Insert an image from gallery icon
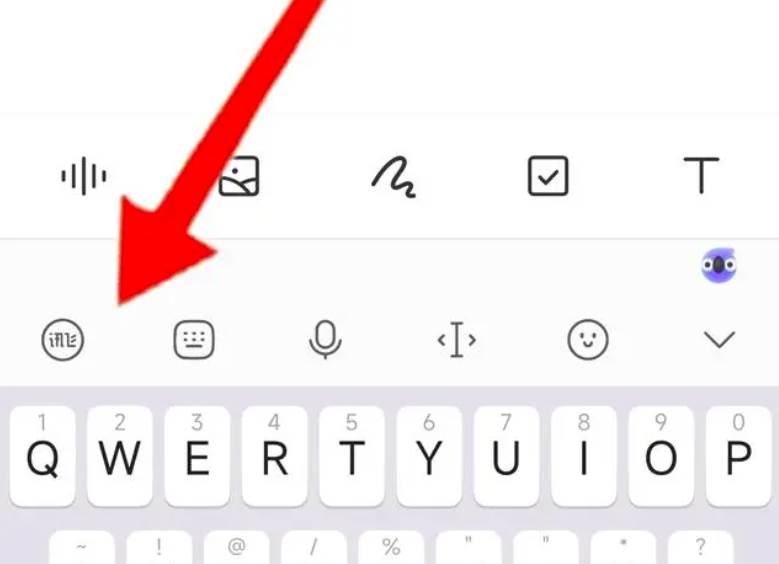This screenshot has width=779, height=564. click(x=240, y=177)
